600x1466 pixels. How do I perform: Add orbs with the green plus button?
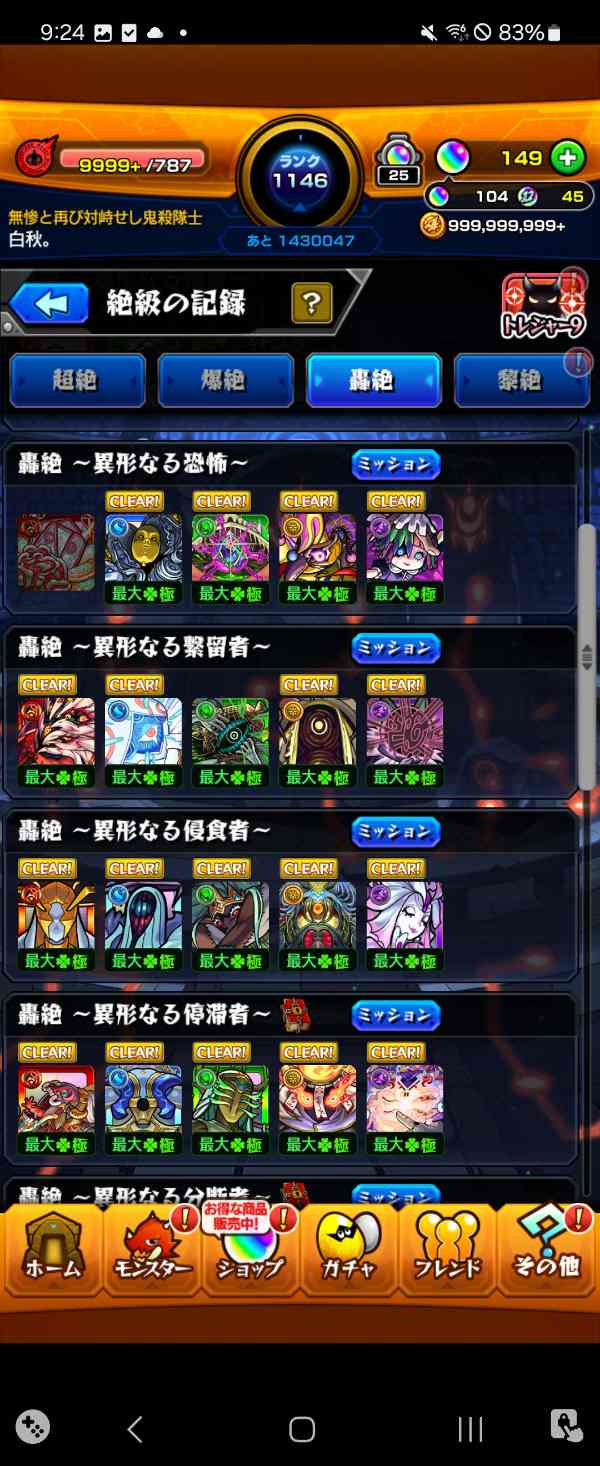click(567, 157)
